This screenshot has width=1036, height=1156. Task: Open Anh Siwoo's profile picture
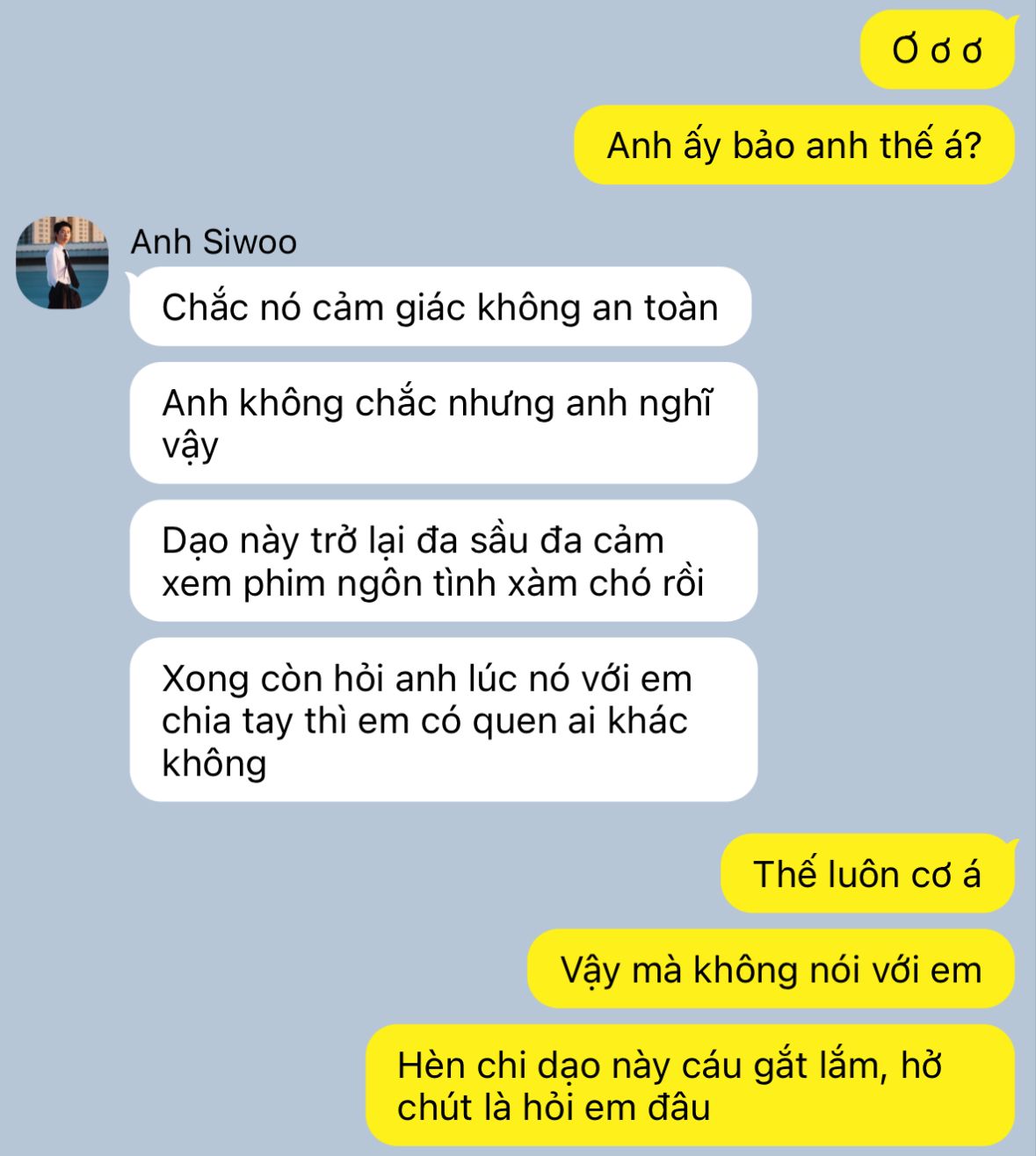[62, 263]
